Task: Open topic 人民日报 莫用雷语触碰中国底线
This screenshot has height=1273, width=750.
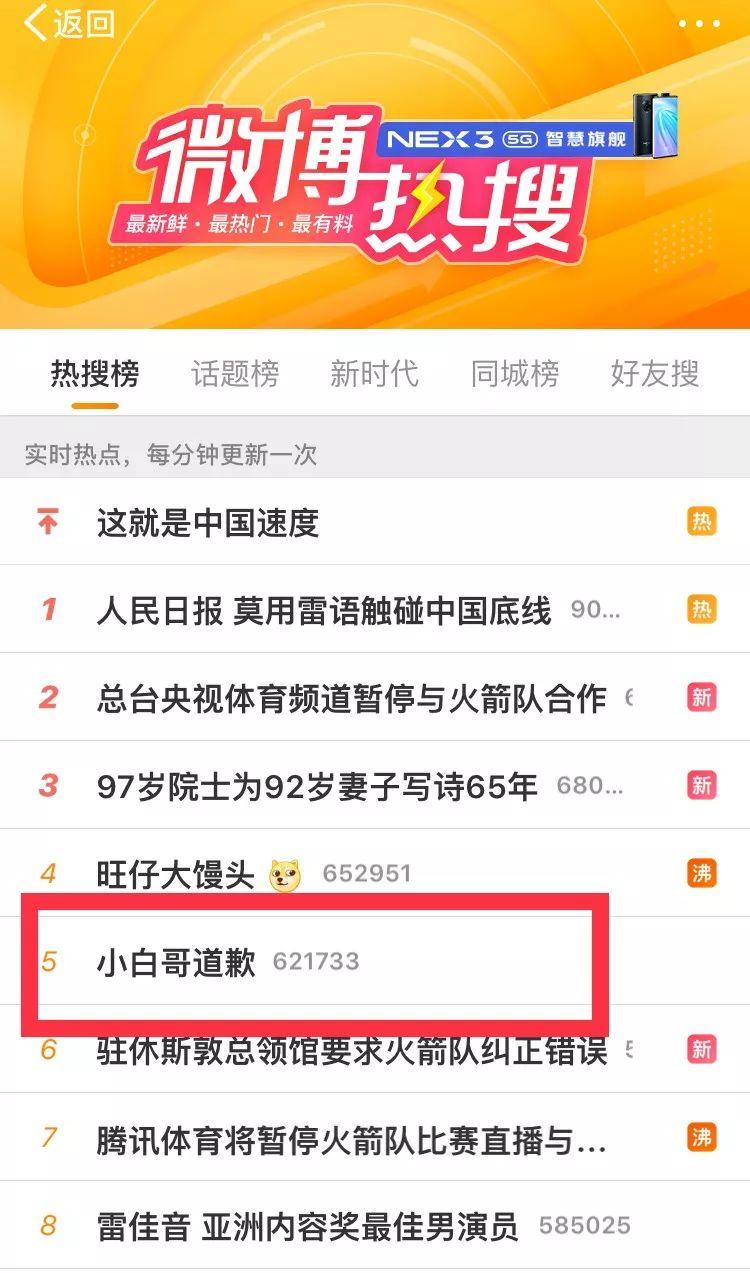Action: 323,610
